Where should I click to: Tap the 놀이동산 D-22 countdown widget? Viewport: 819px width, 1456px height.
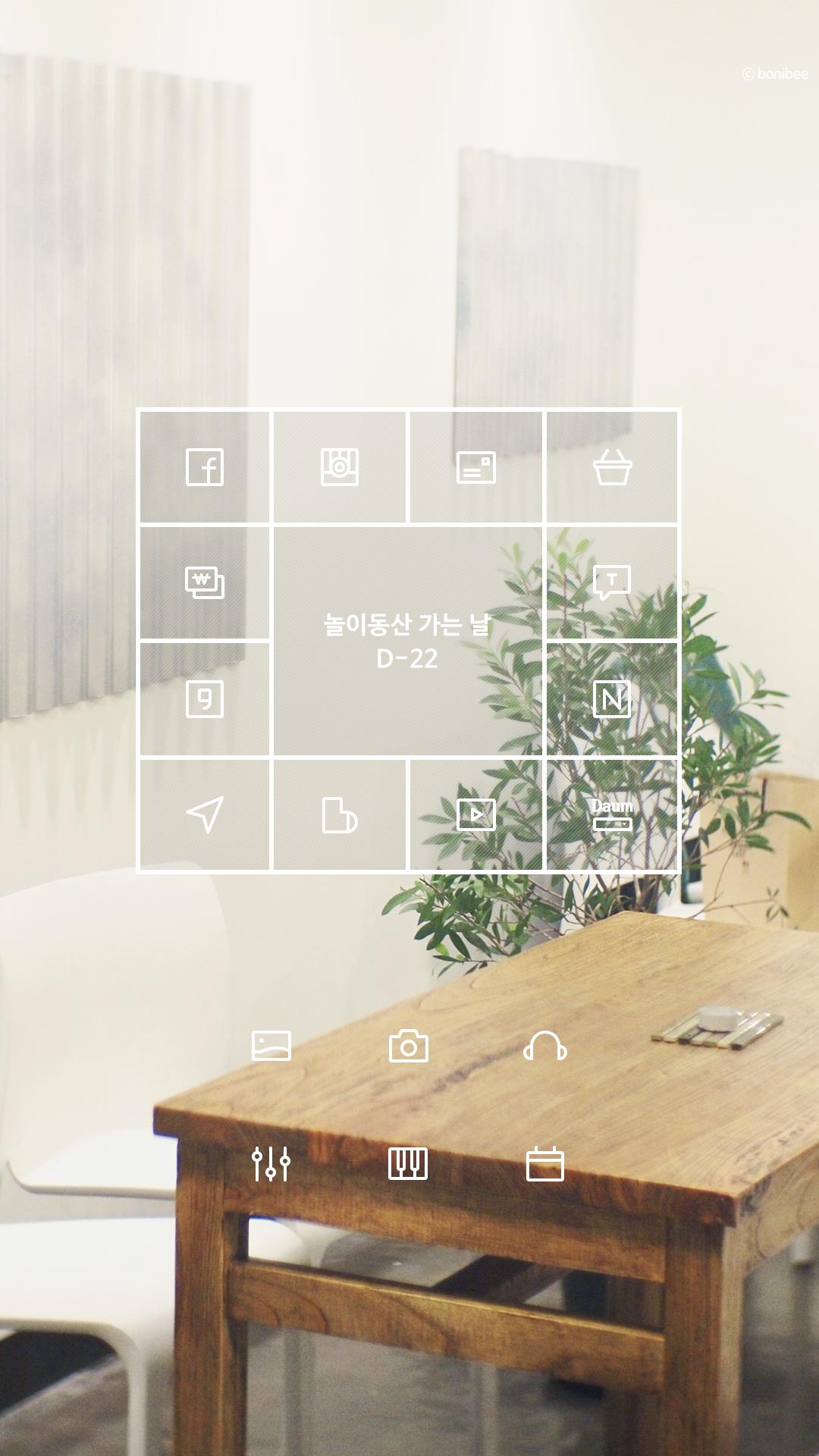[x=409, y=641]
